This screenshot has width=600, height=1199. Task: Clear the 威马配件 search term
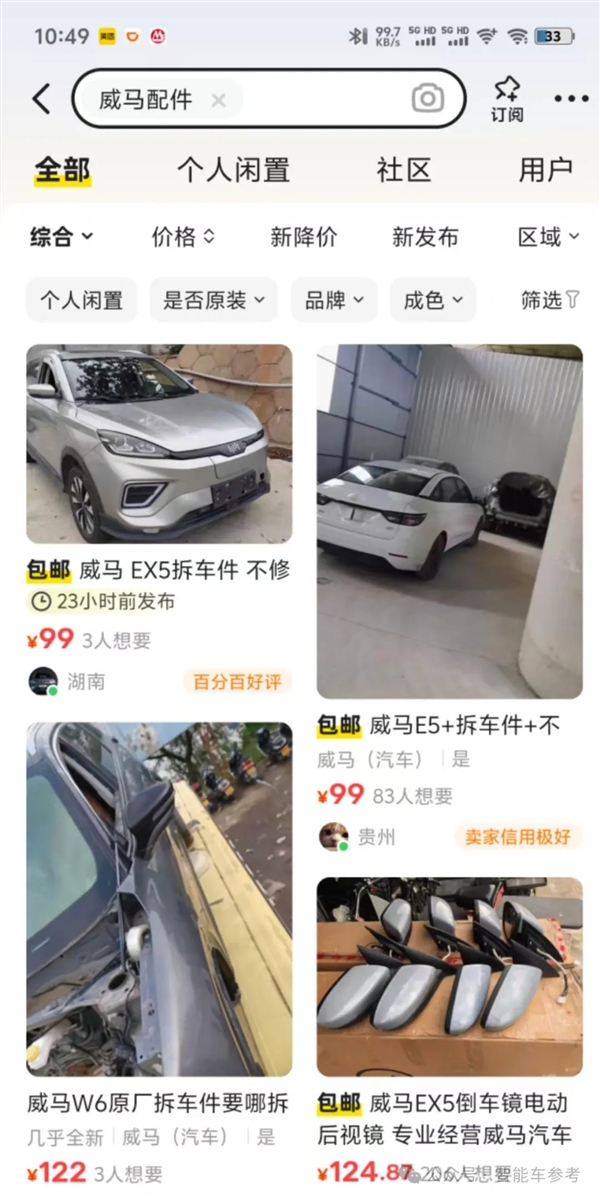[219, 100]
